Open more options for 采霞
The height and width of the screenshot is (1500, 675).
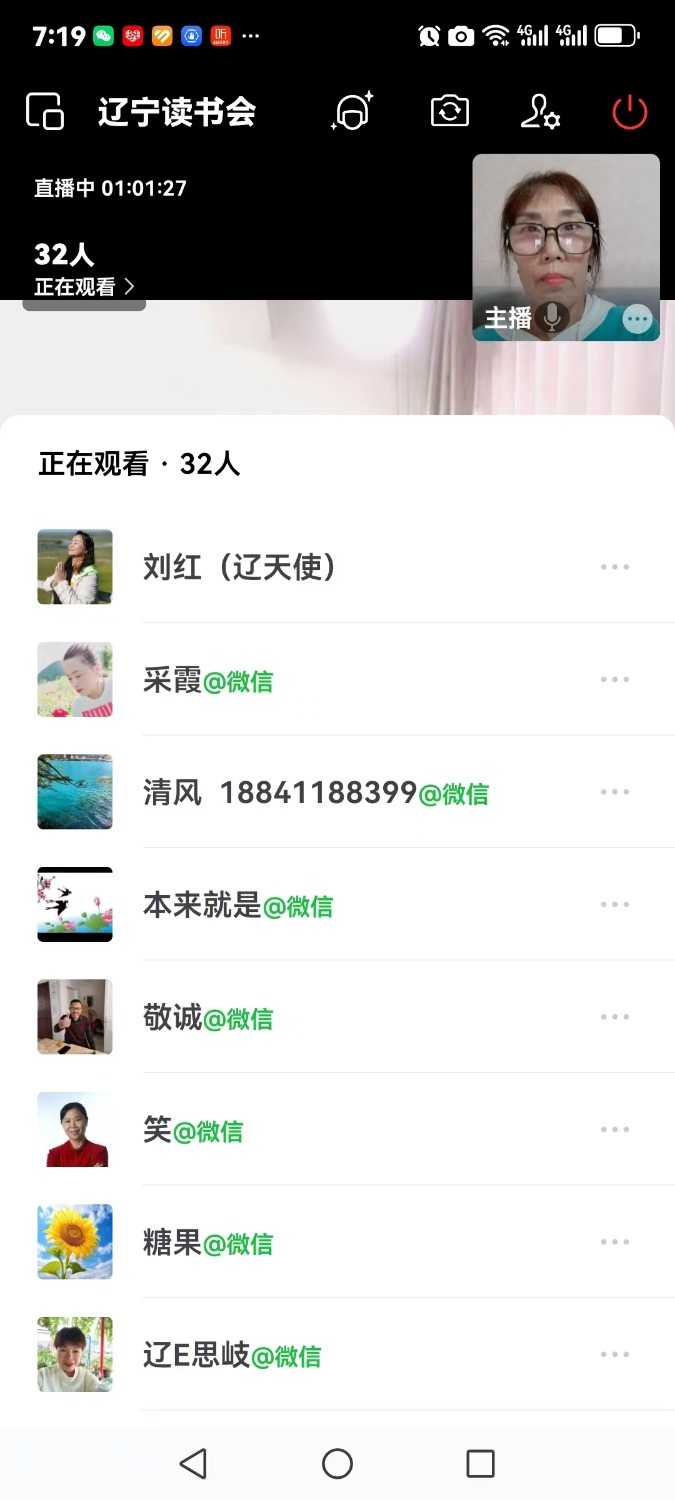click(x=615, y=680)
